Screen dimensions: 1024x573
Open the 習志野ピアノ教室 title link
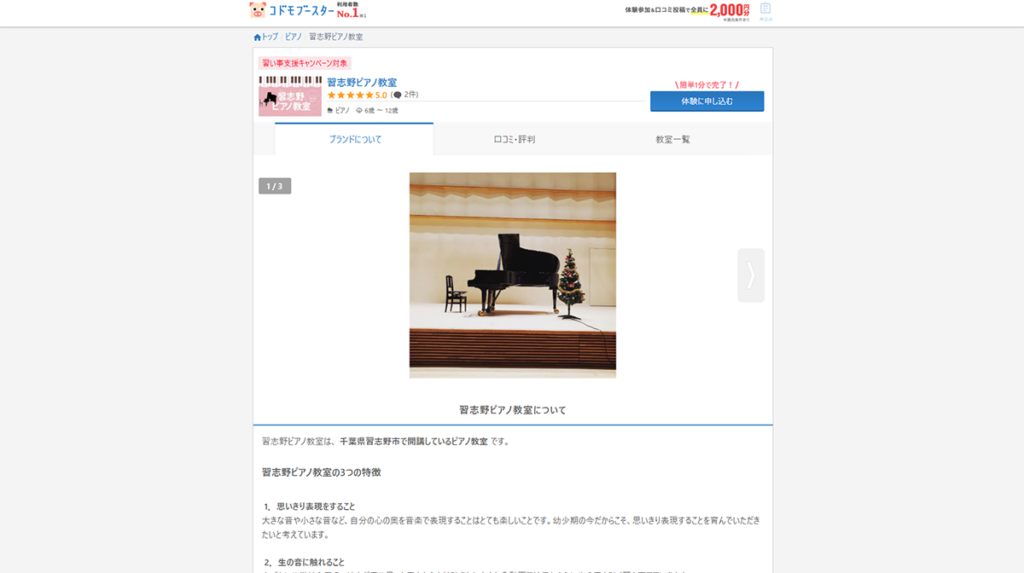pyautogui.click(x=362, y=82)
